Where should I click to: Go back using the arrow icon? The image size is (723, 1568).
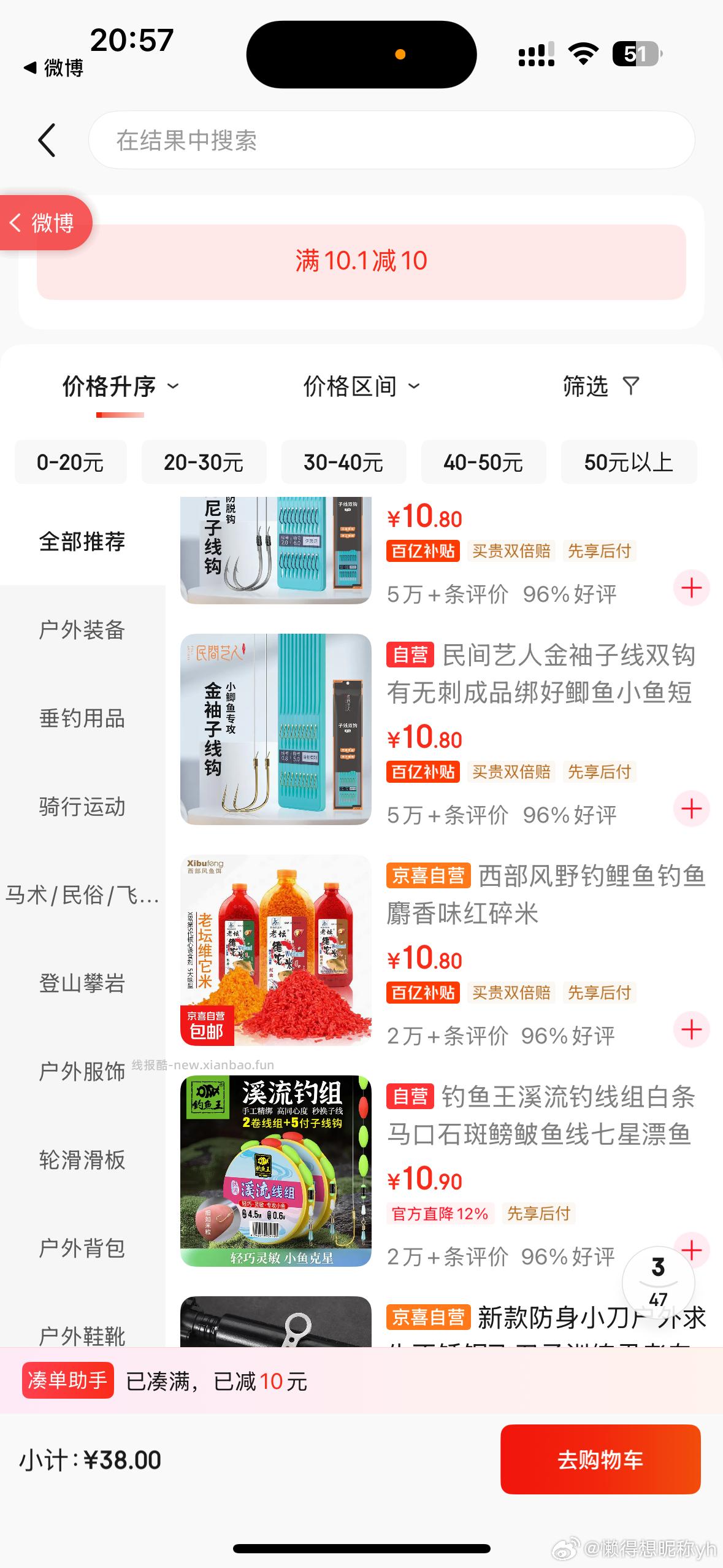click(47, 140)
